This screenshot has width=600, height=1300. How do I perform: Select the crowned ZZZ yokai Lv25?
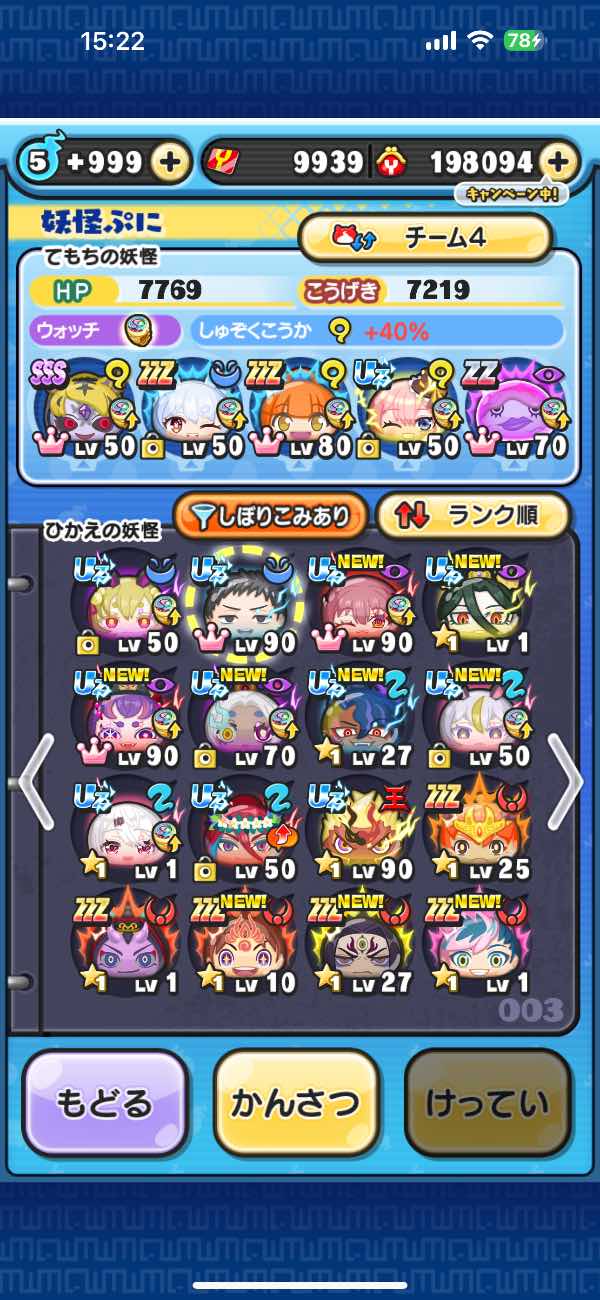[x=476, y=829]
